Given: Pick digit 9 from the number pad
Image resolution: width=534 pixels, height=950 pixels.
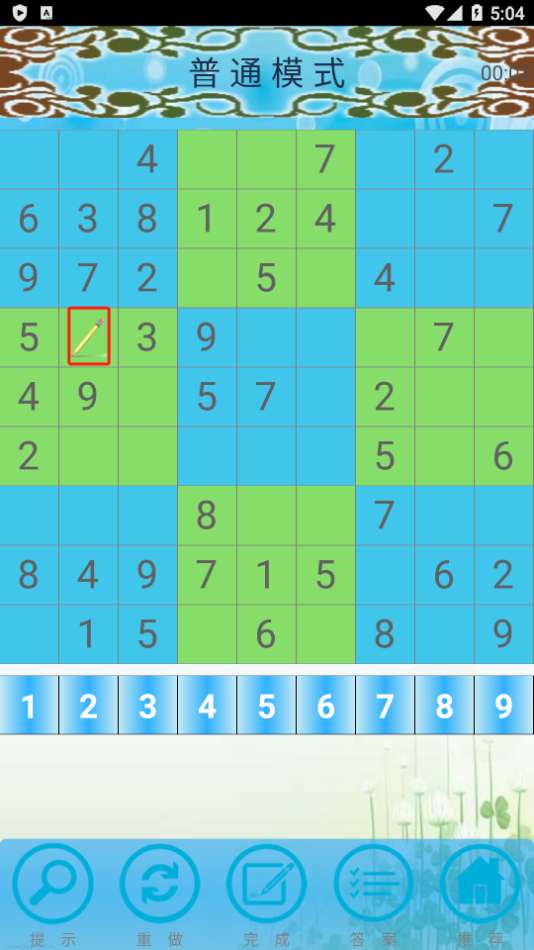Looking at the screenshot, I should coord(504,705).
